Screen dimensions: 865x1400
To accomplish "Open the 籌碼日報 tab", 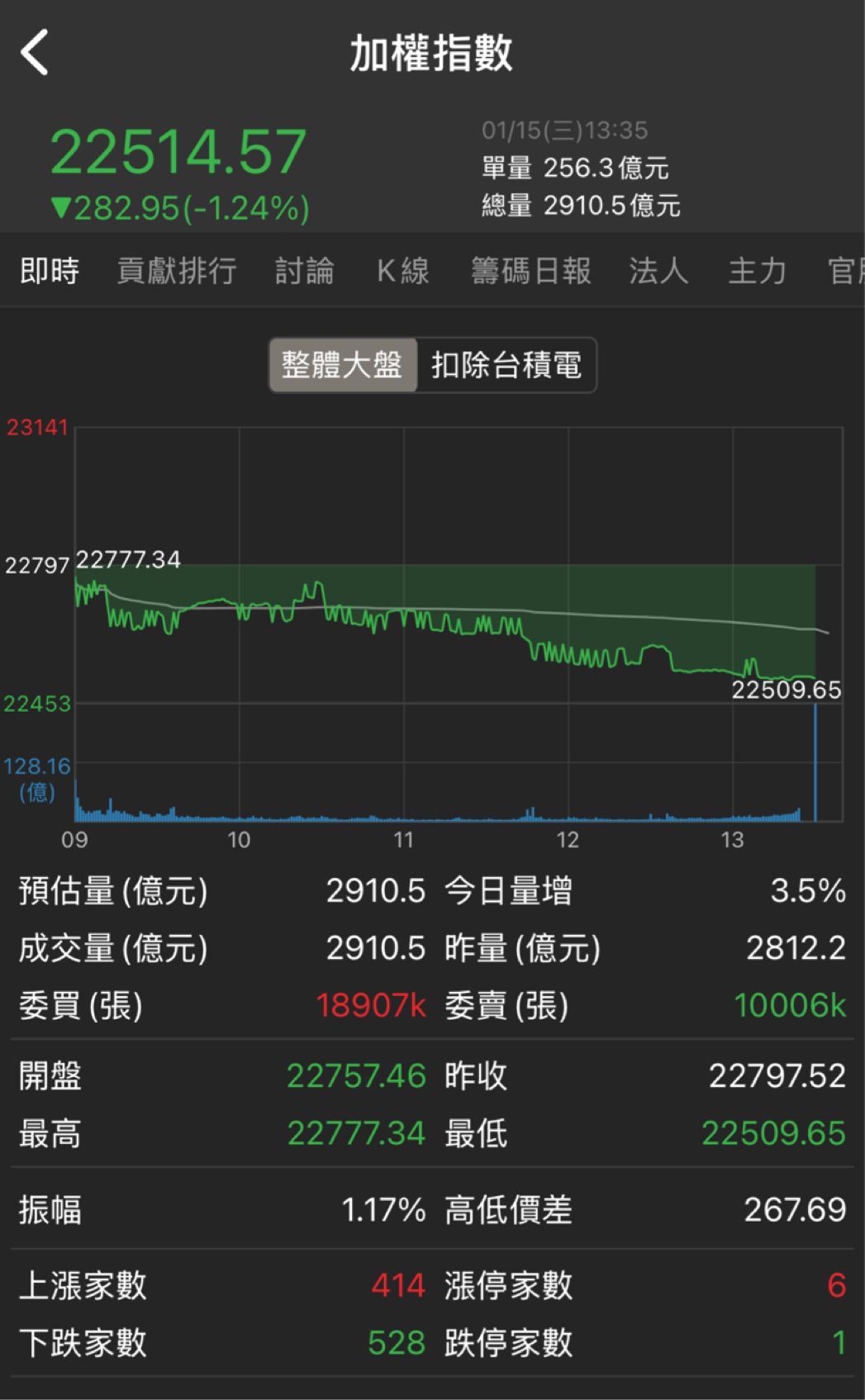I will 530,271.
